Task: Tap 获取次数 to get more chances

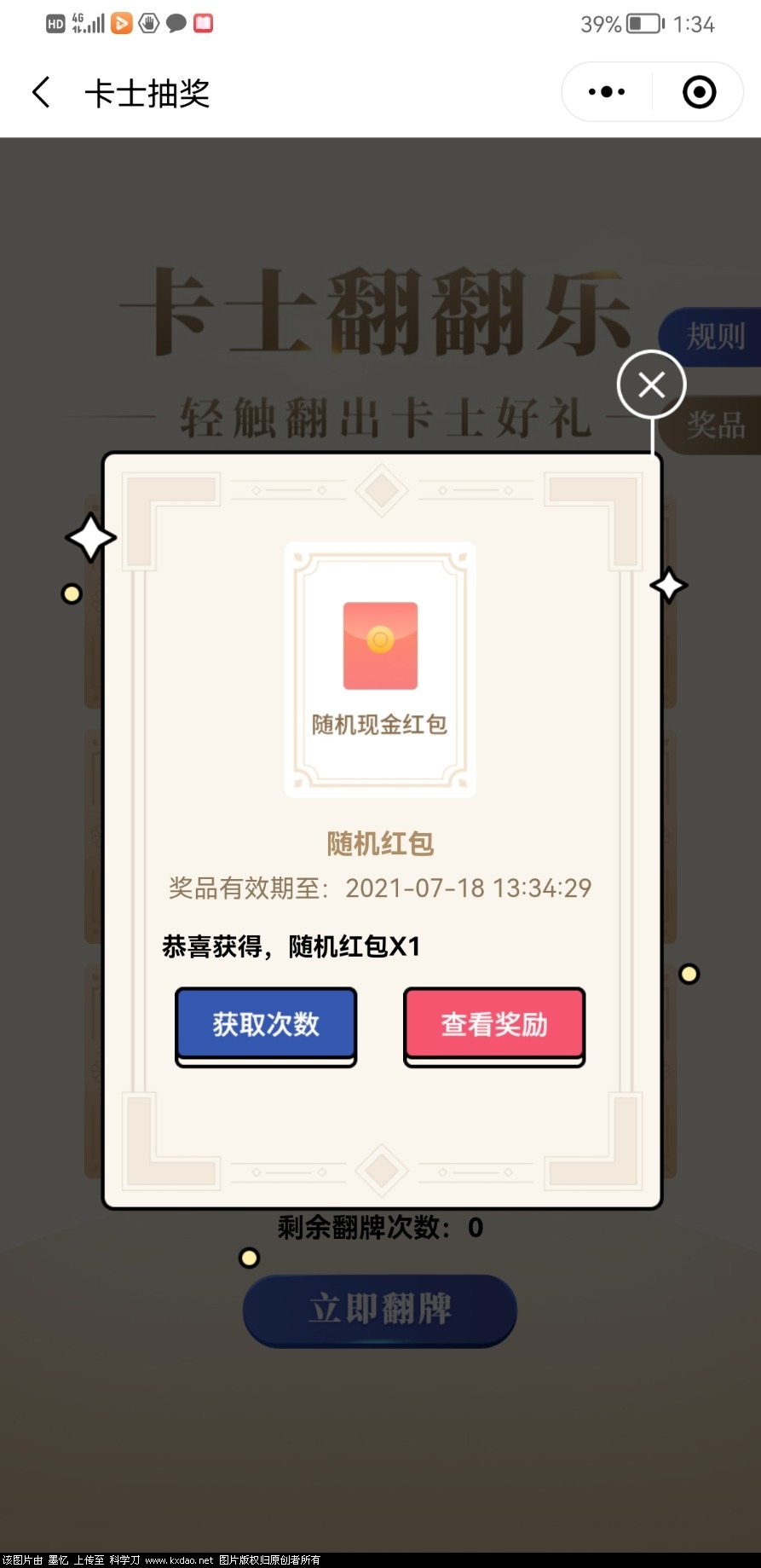Action: [x=266, y=1023]
